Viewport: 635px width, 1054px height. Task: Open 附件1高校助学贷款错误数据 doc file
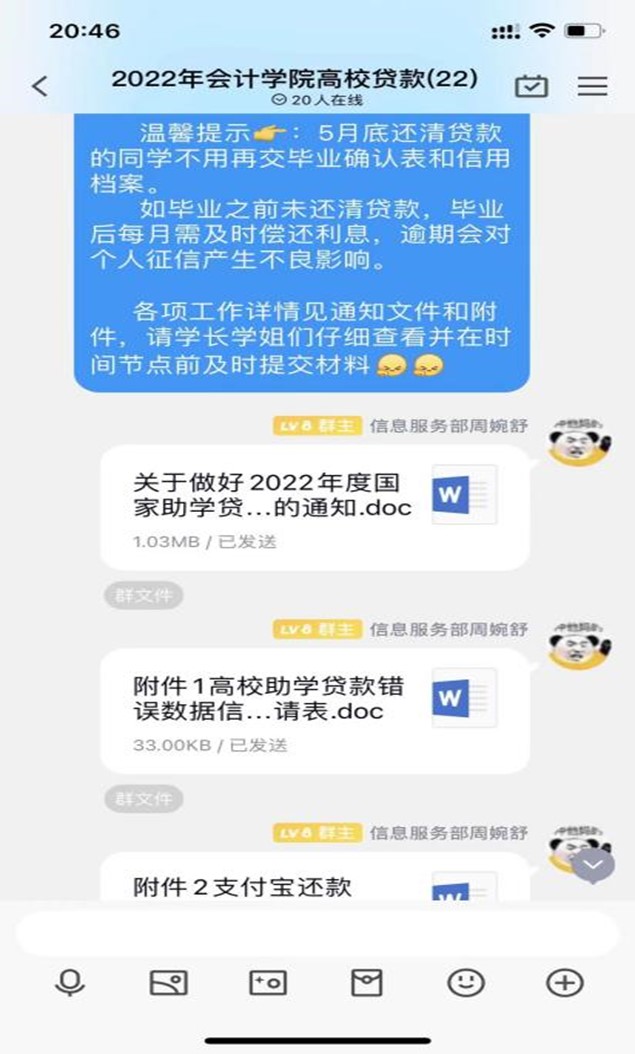click(314, 711)
